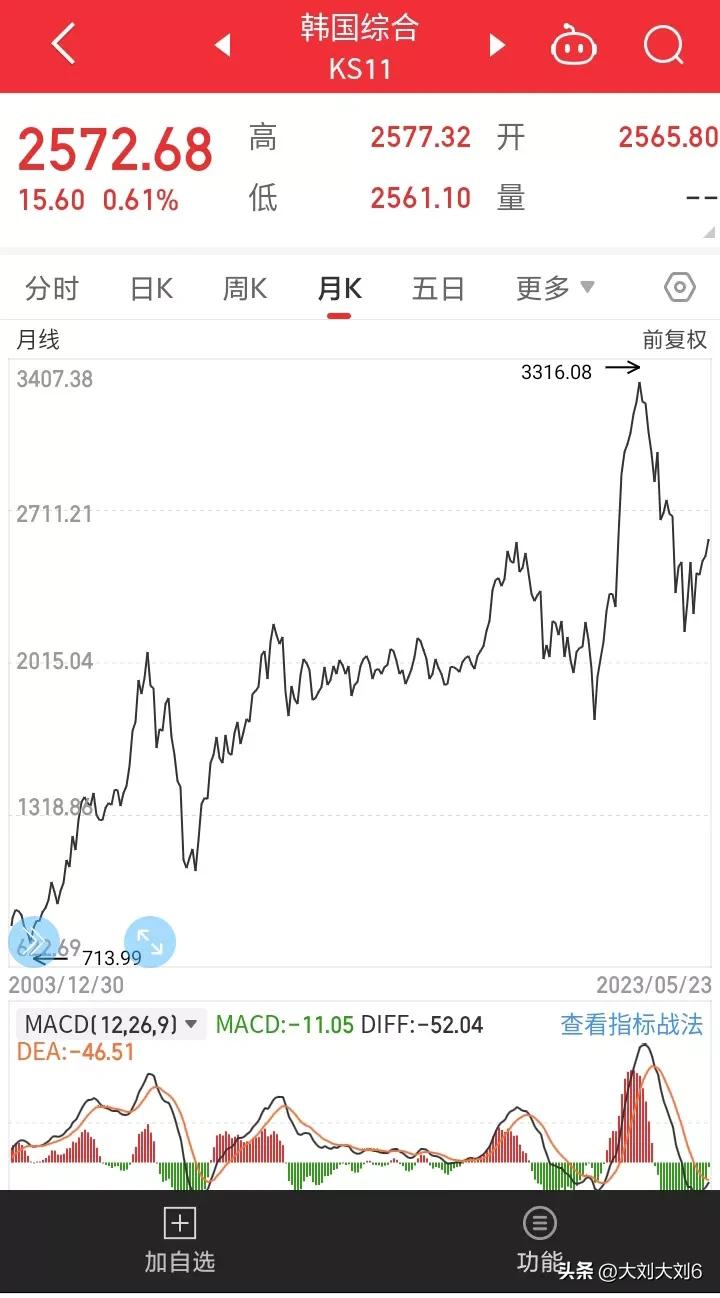Select the next stock right arrow
This screenshot has width=720, height=1298.
497,45
